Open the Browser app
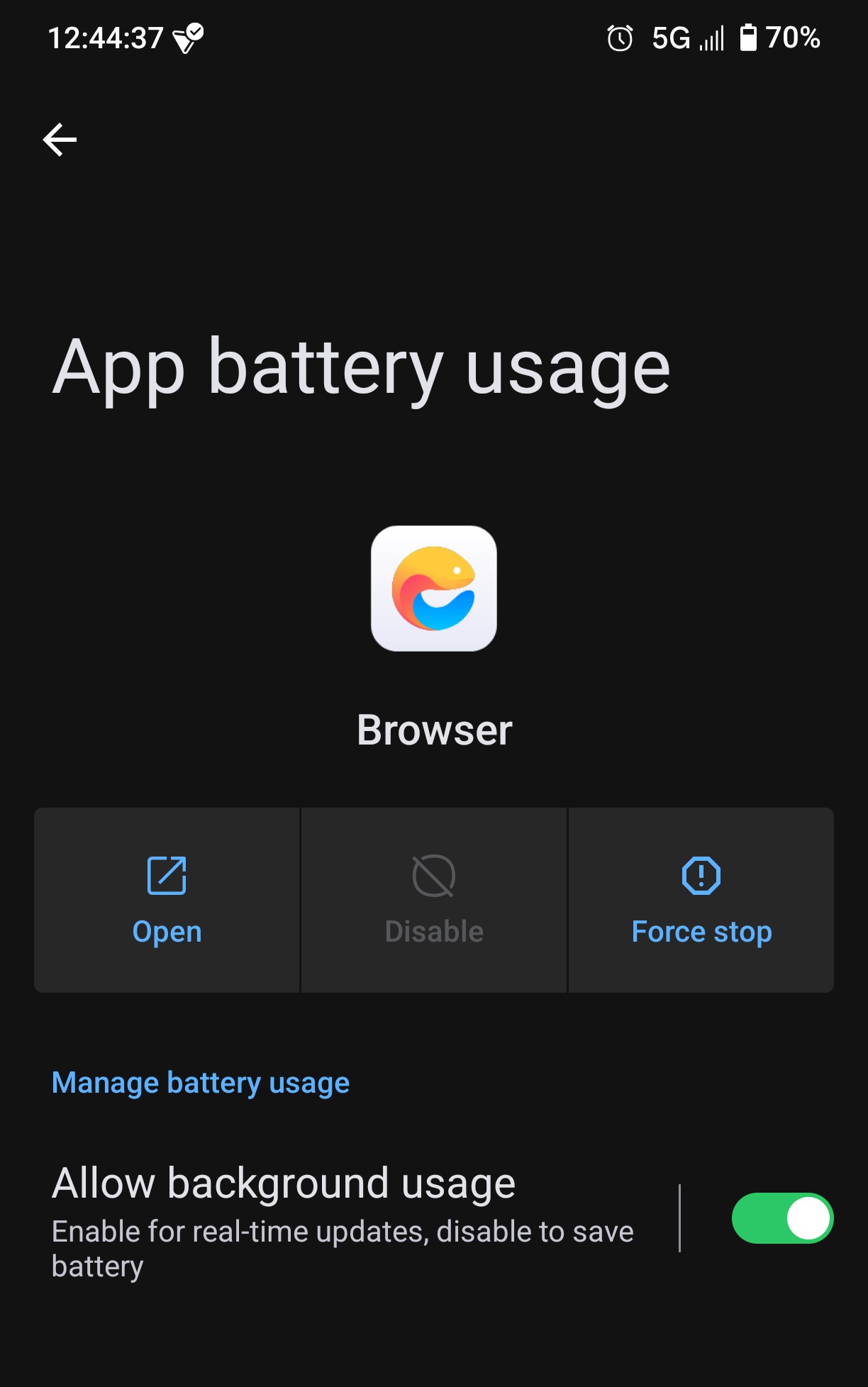Viewport: 868px width, 1387px height. tap(167, 900)
